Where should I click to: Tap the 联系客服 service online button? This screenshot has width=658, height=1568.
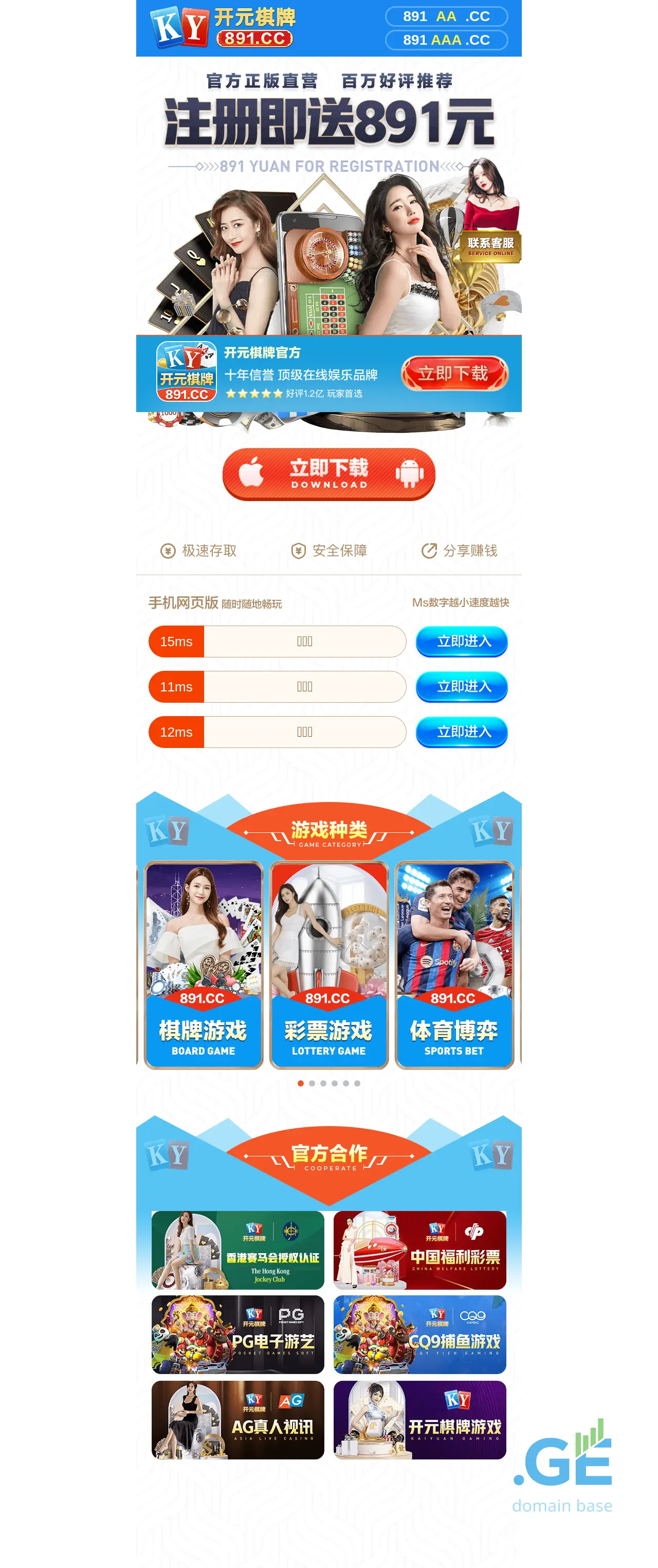pos(490,246)
